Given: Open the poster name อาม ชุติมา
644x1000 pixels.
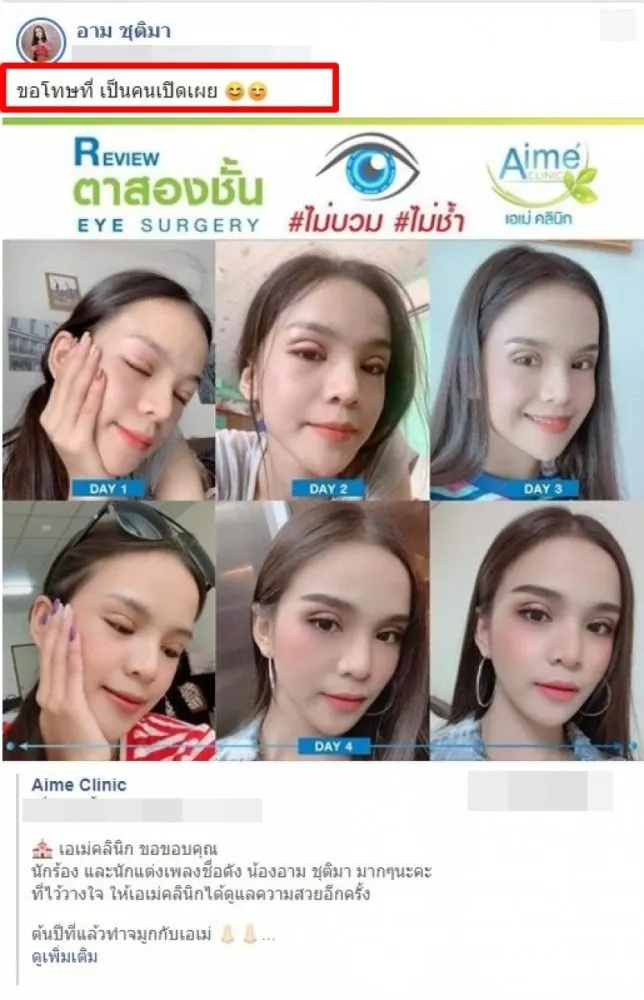Looking at the screenshot, I should click(x=123, y=31).
